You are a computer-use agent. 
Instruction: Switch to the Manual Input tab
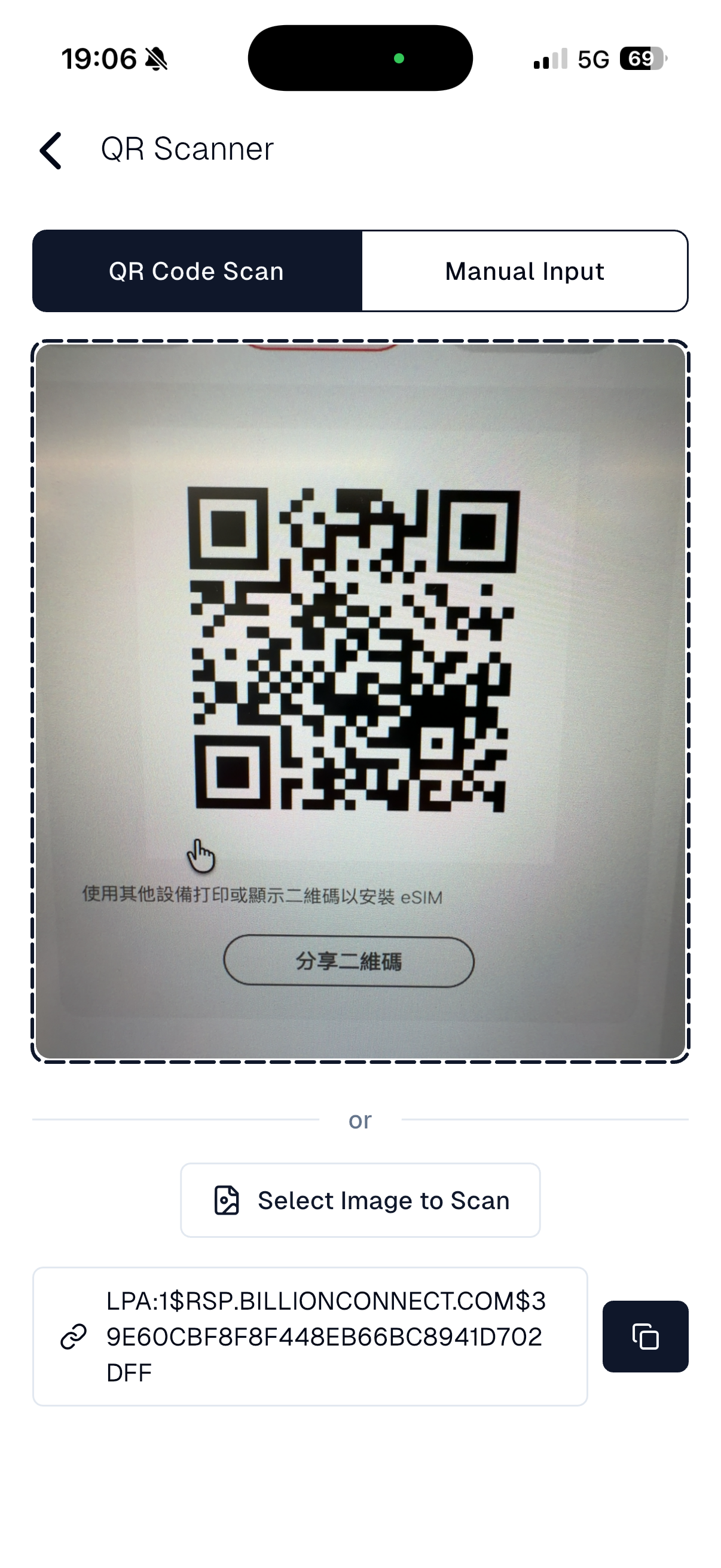pos(524,271)
